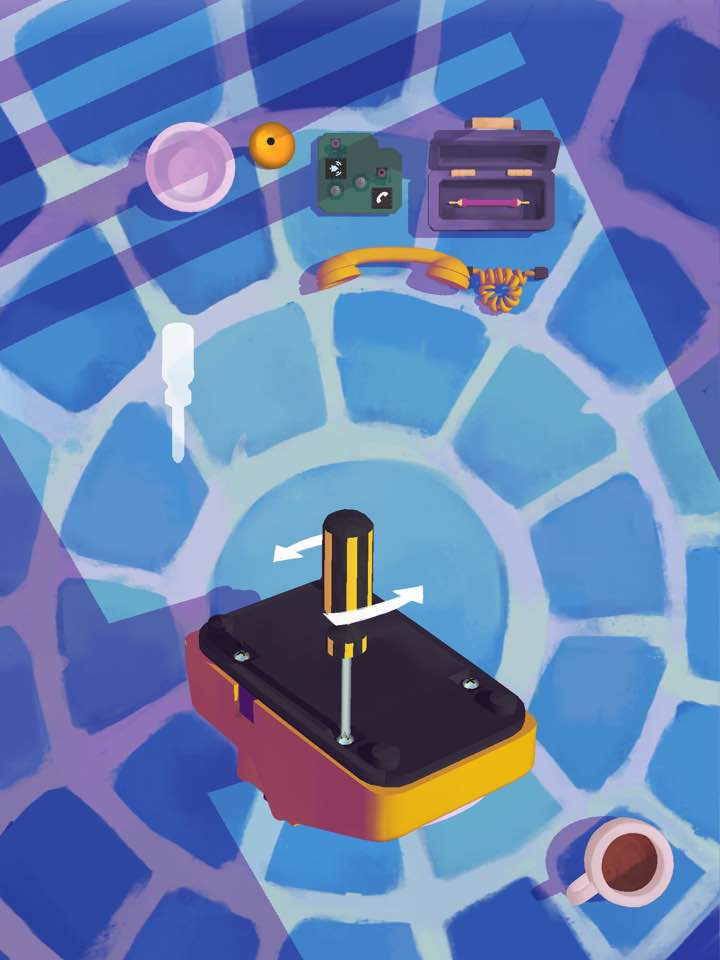Tap the screw at the base's right corner

(471, 683)
